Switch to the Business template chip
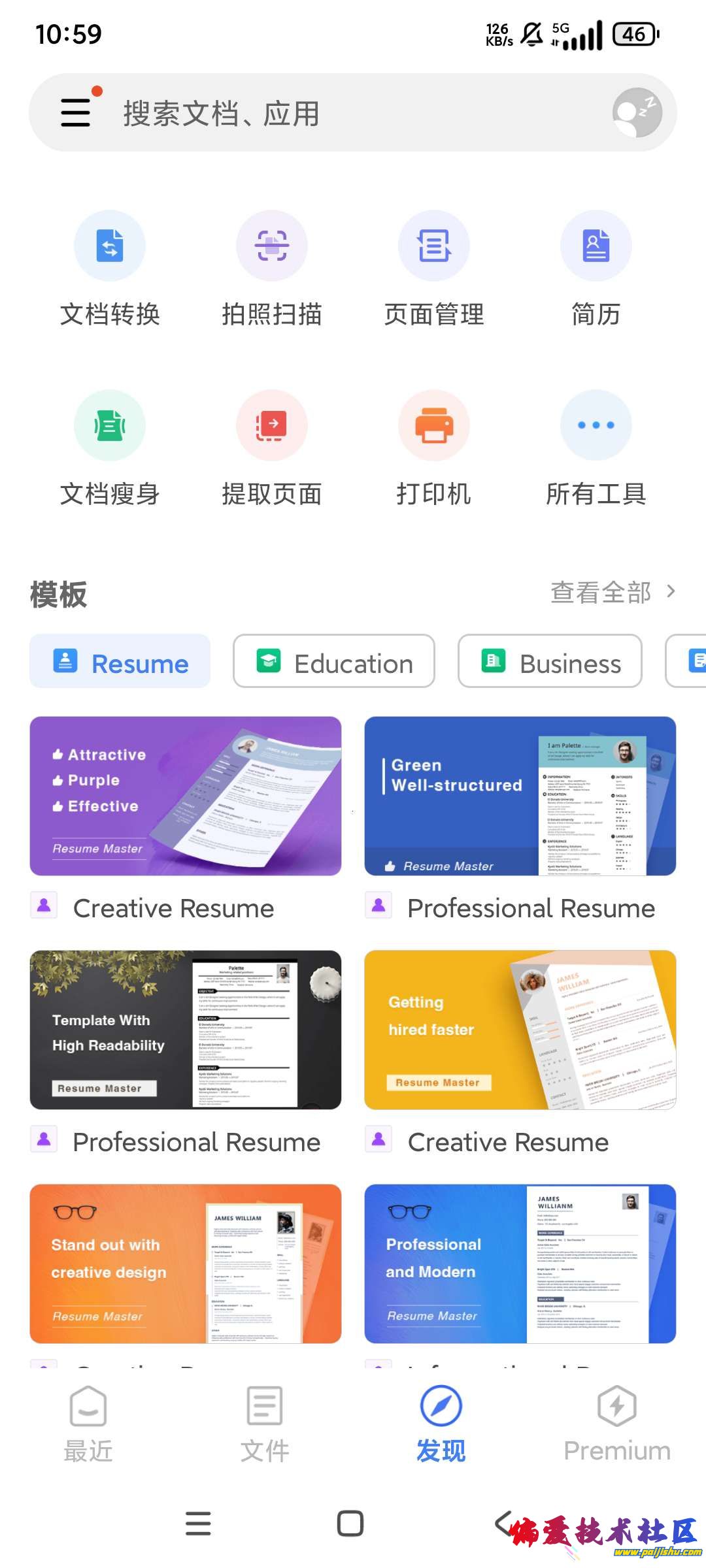 [x=550, y=662]
